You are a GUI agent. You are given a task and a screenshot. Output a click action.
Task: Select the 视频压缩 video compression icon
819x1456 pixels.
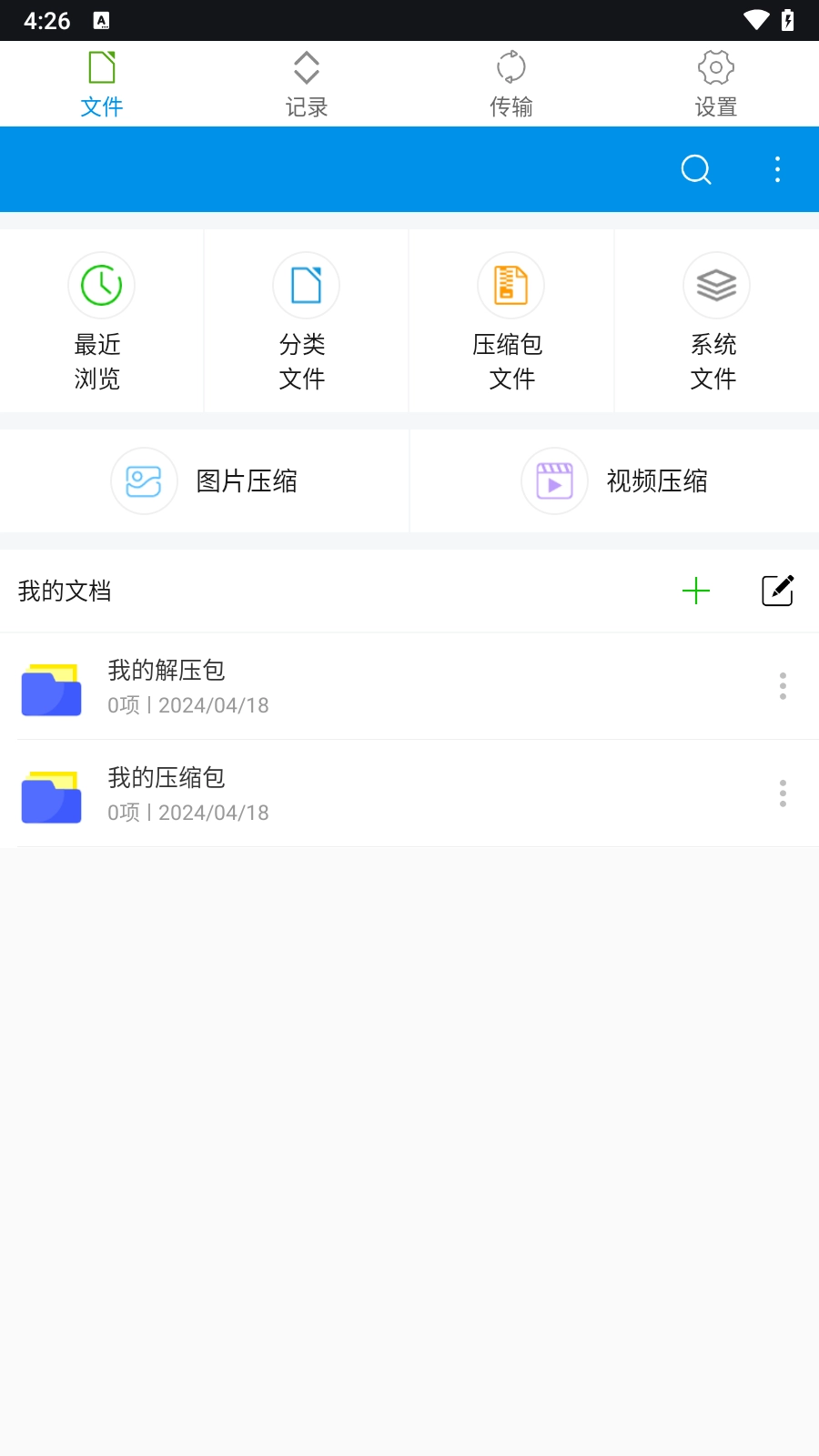click(x=554, y=480)
